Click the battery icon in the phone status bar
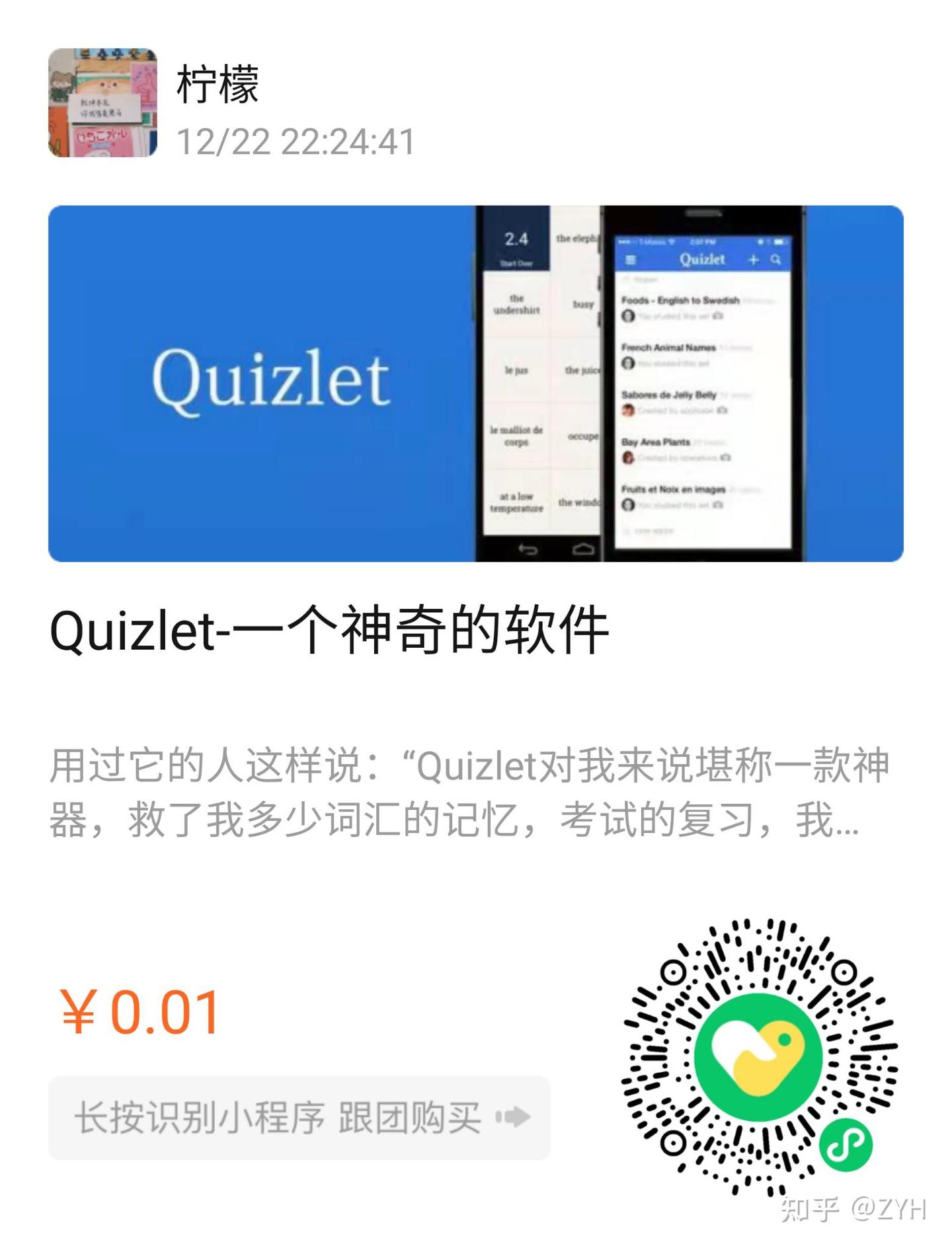 coord(778,241)
